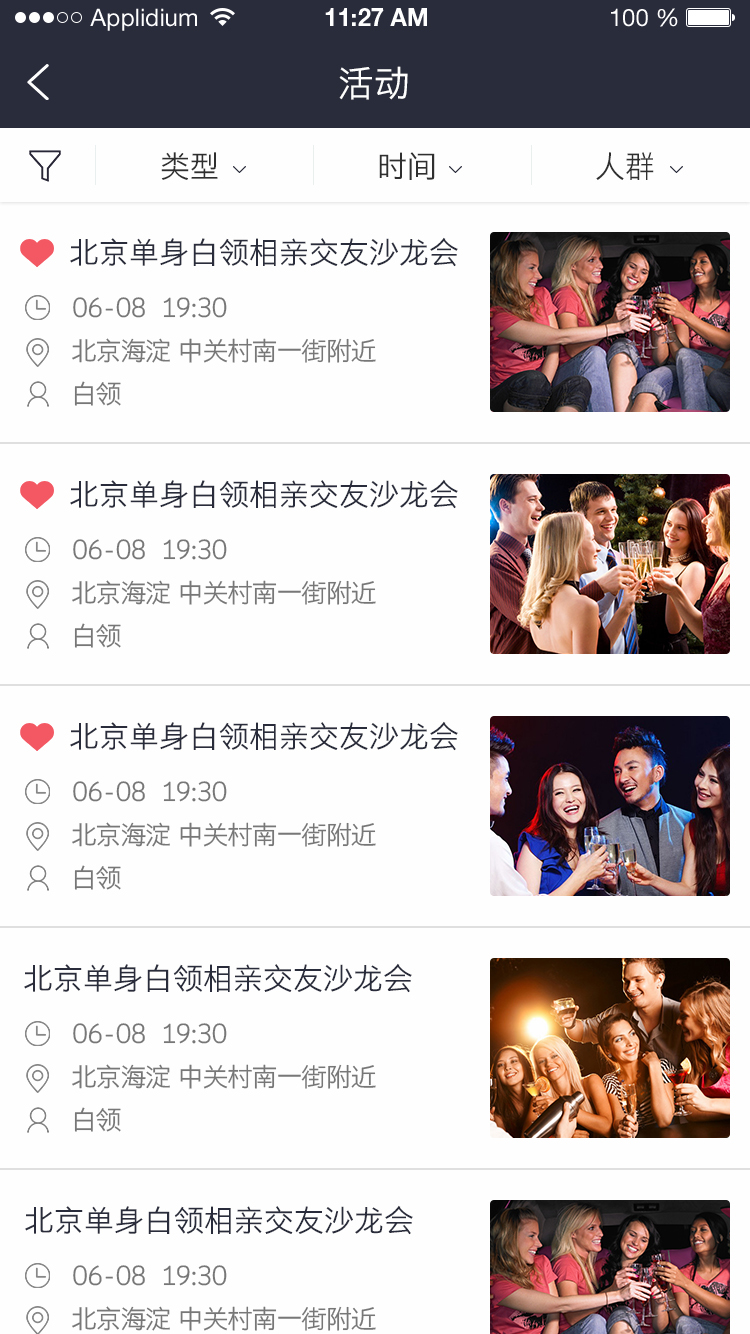
Task: Go back from the 活动 page
Action: pos(39,83)
